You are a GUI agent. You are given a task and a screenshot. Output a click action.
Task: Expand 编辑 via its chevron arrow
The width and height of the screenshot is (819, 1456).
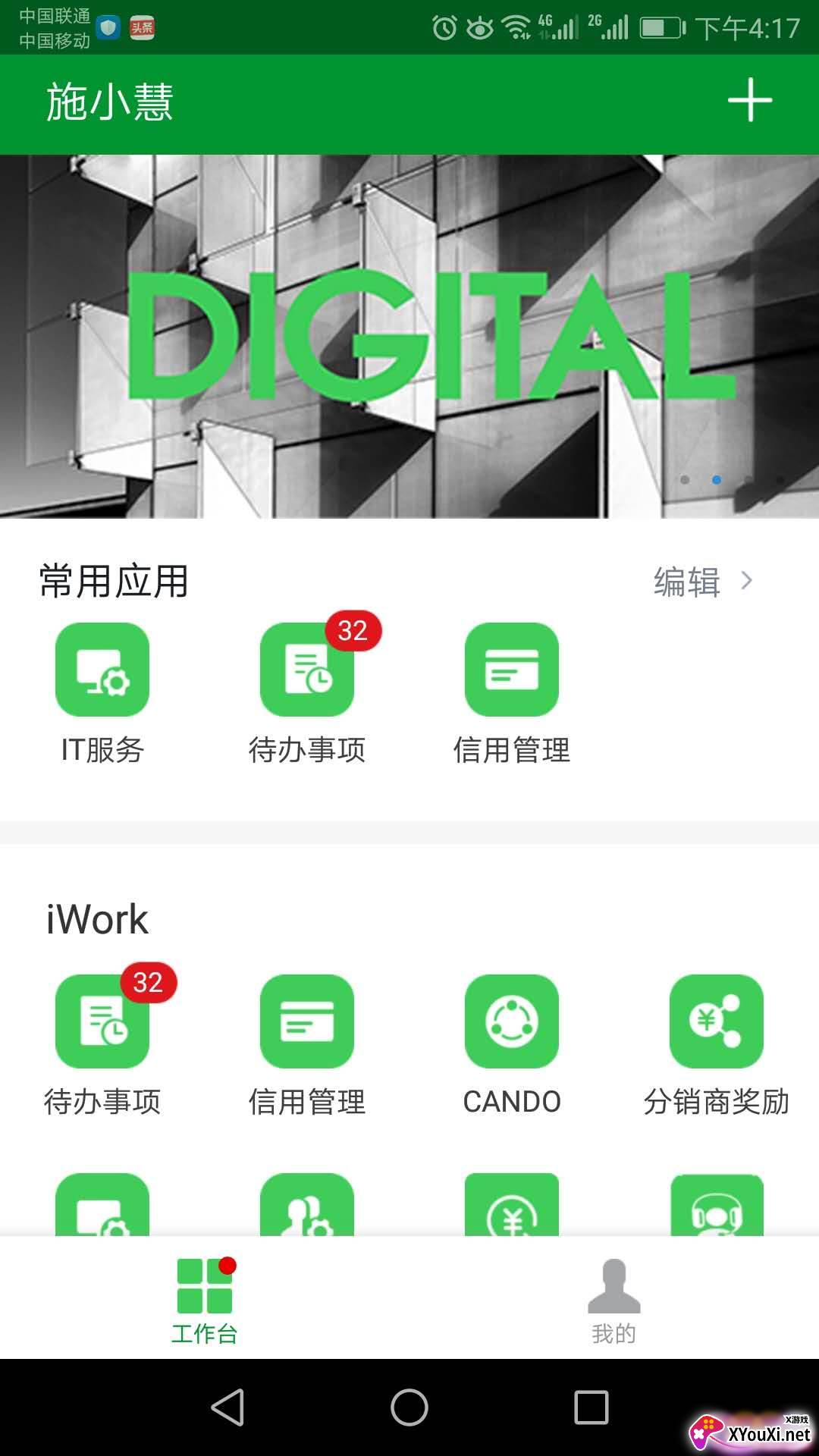[x=748, y=579]
